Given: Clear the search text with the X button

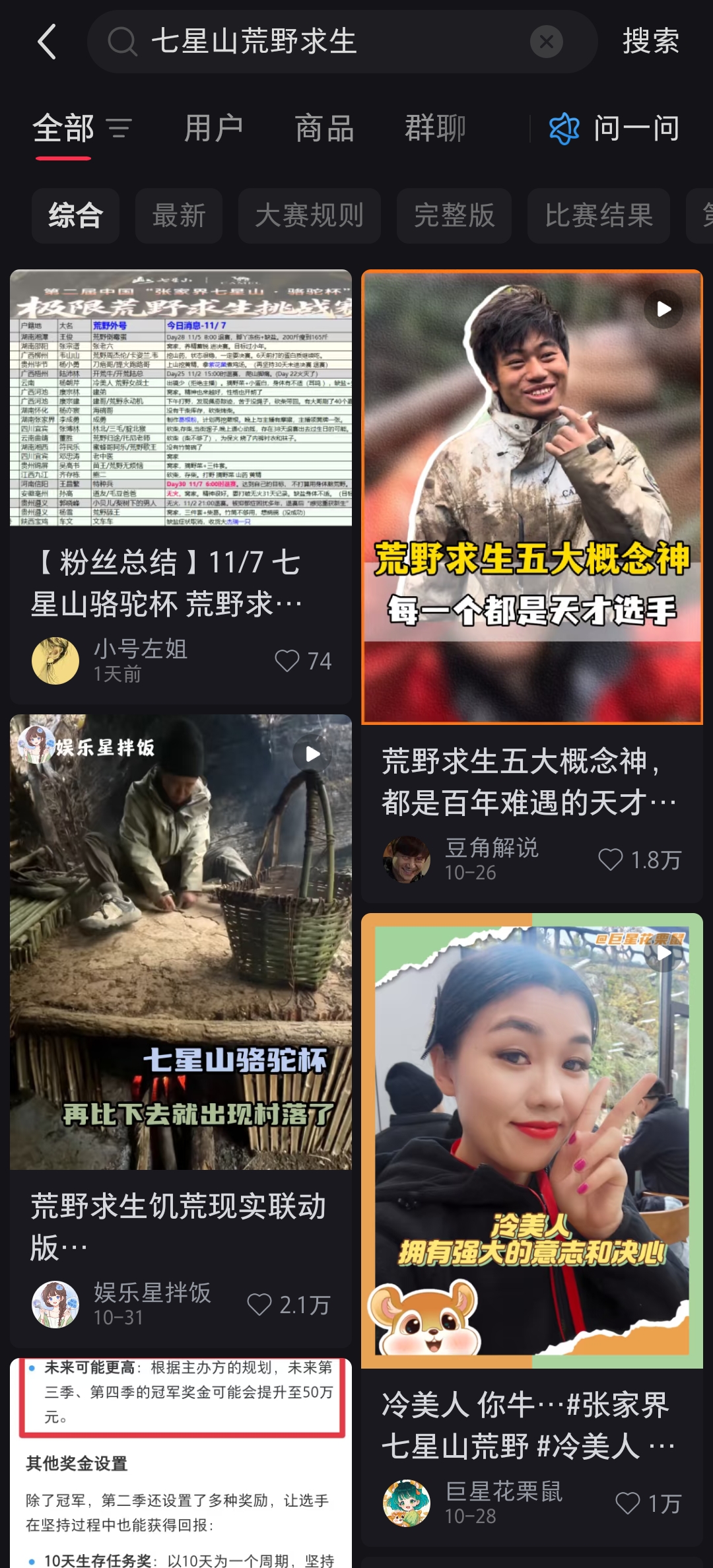Looking at the screenshot, I should click(x=546, y=42).
